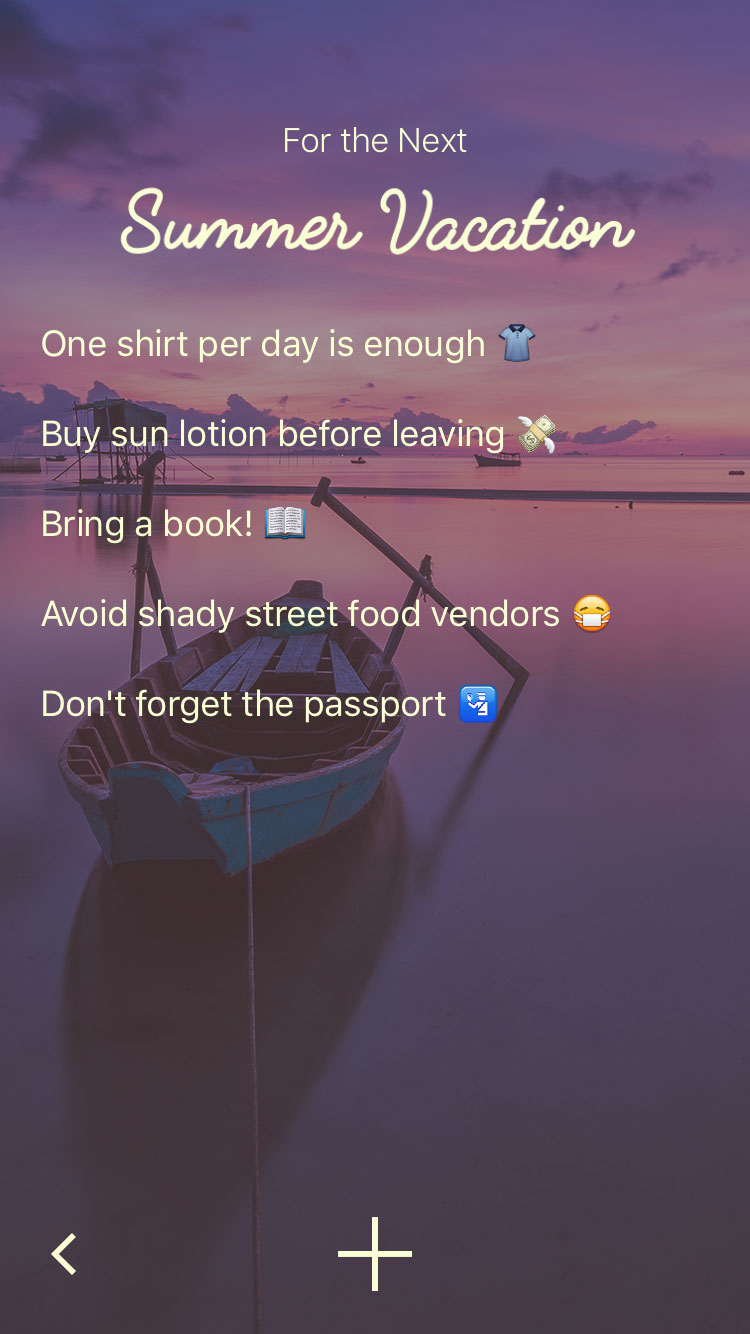Add a new note with plus icon

(375, 1254)
